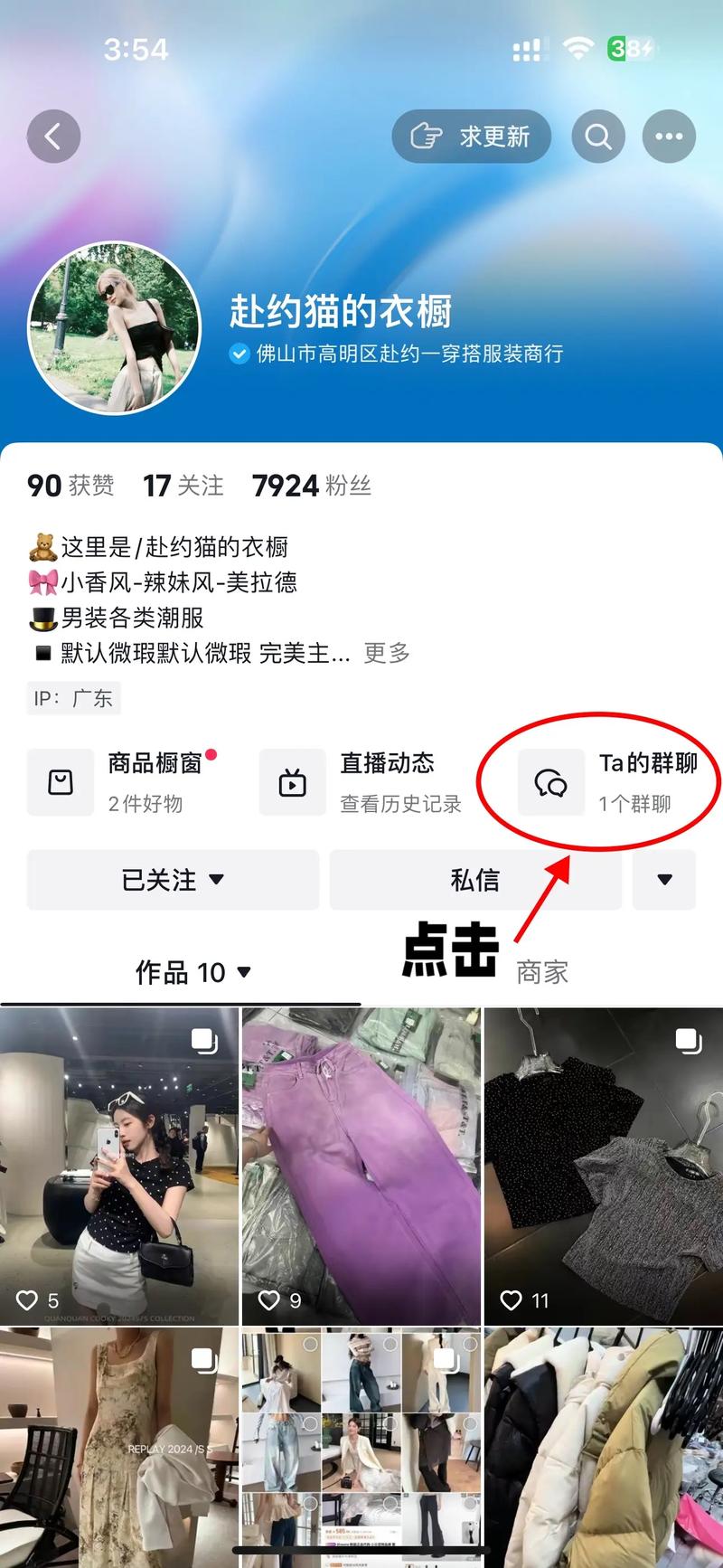Open the three-dot overflow menu

[x=669, y=137]
